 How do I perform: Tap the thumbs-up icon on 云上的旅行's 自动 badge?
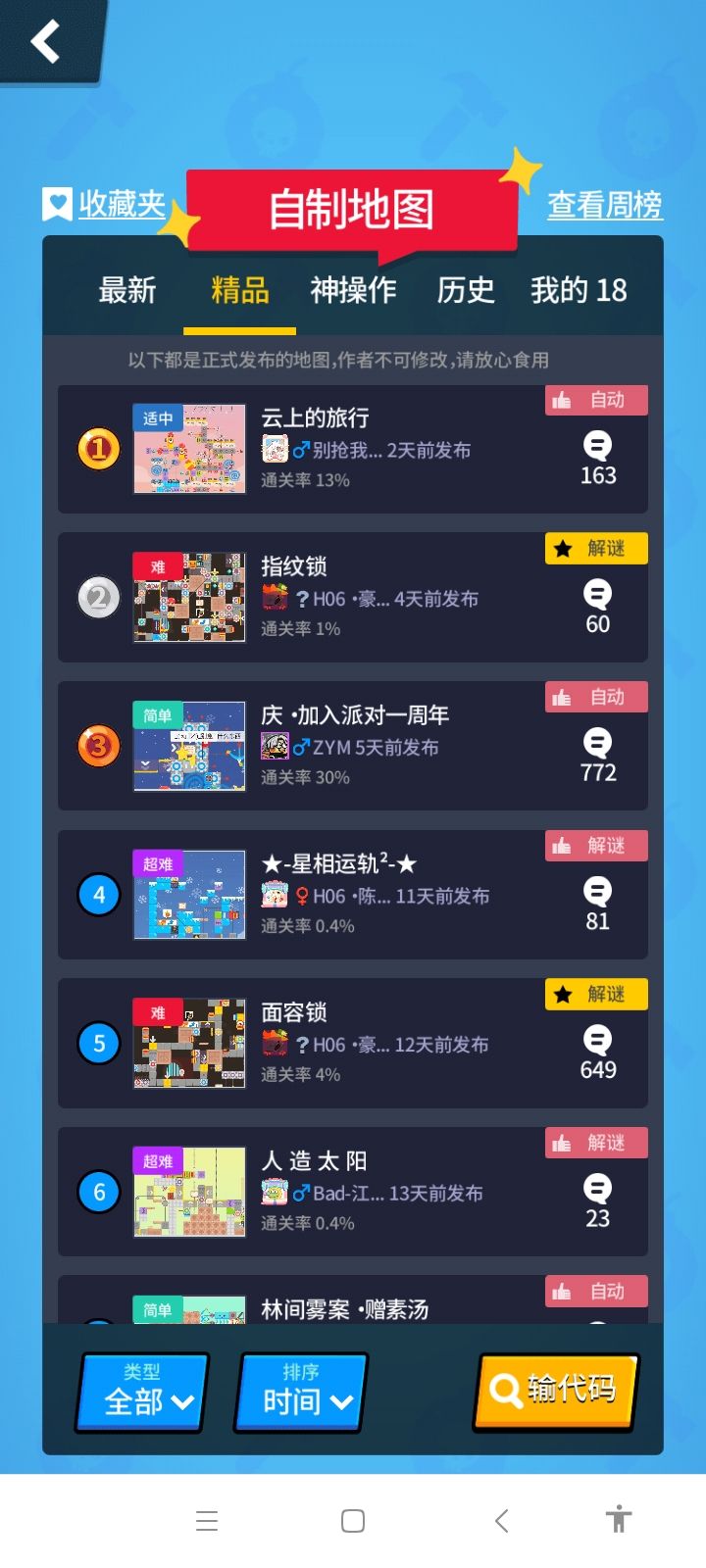[x=562, y=400]
